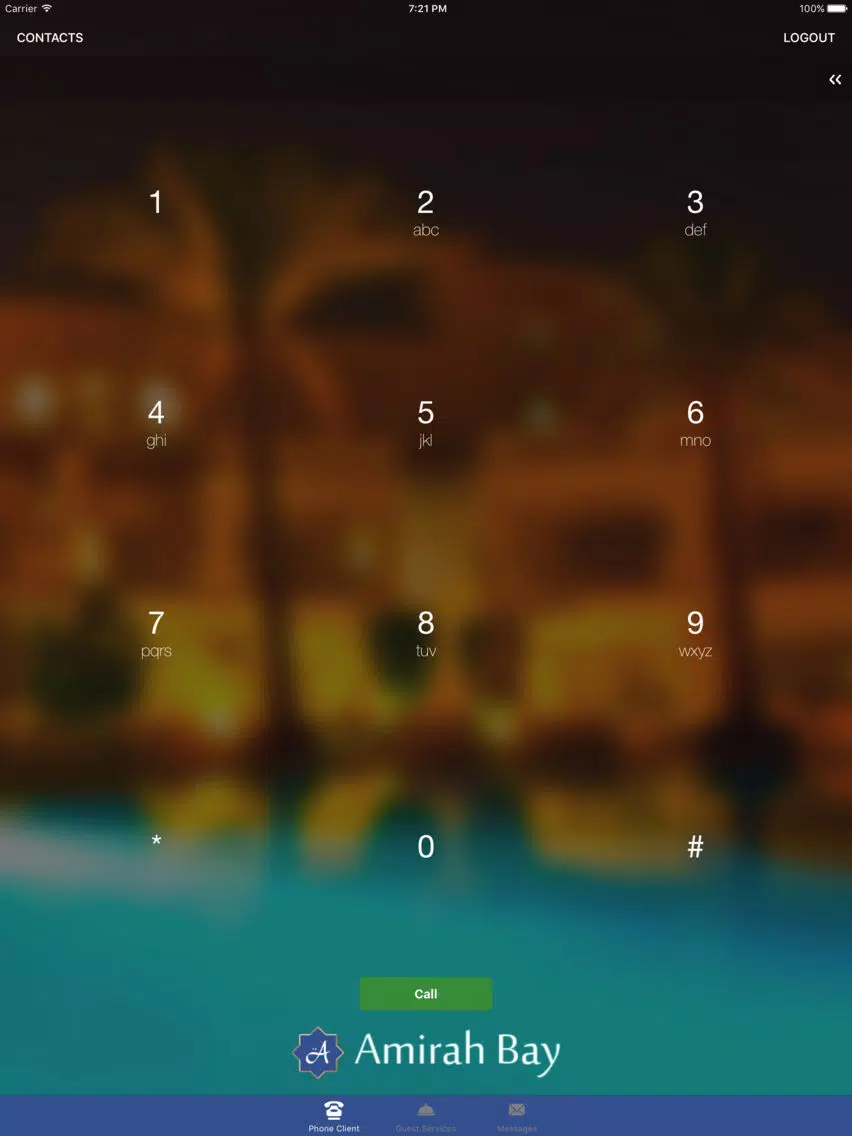Tap the 9 (wxyz) key

click(x=695, y=633)
